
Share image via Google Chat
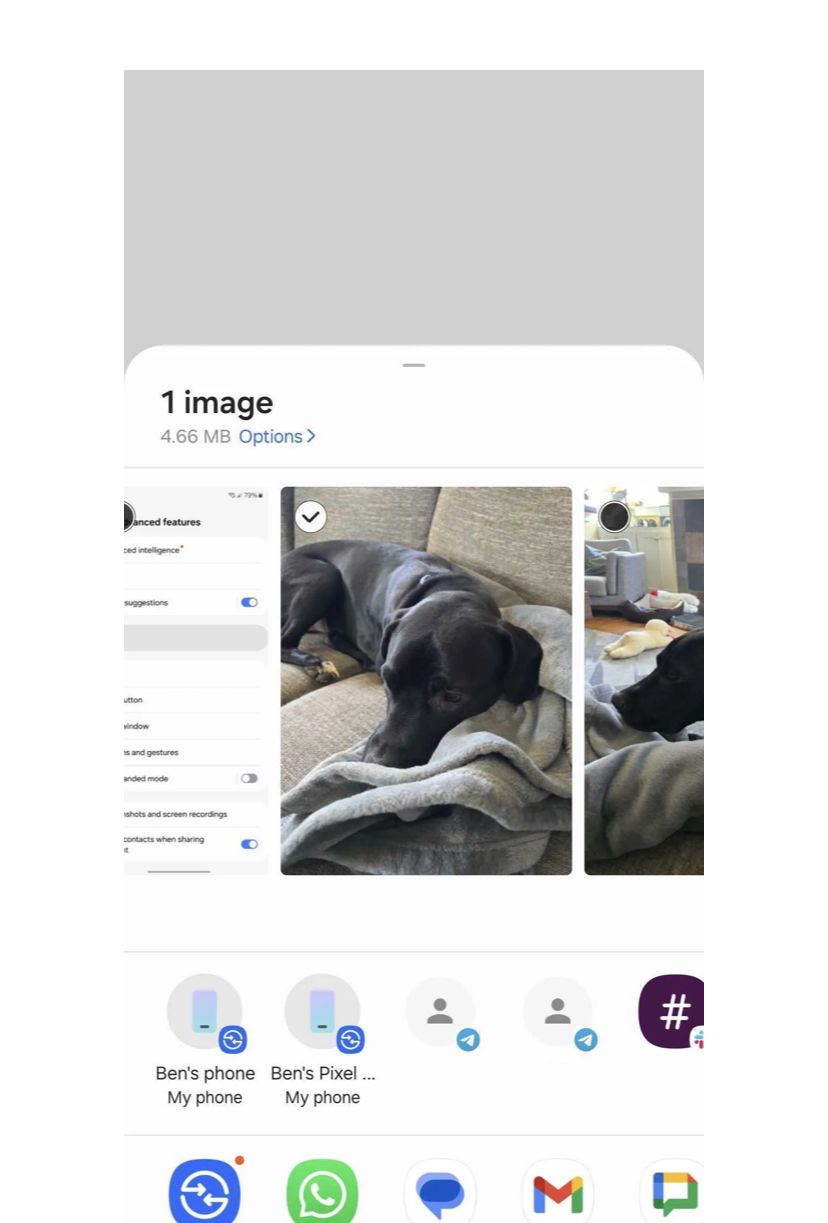[x=673, y=1193]
